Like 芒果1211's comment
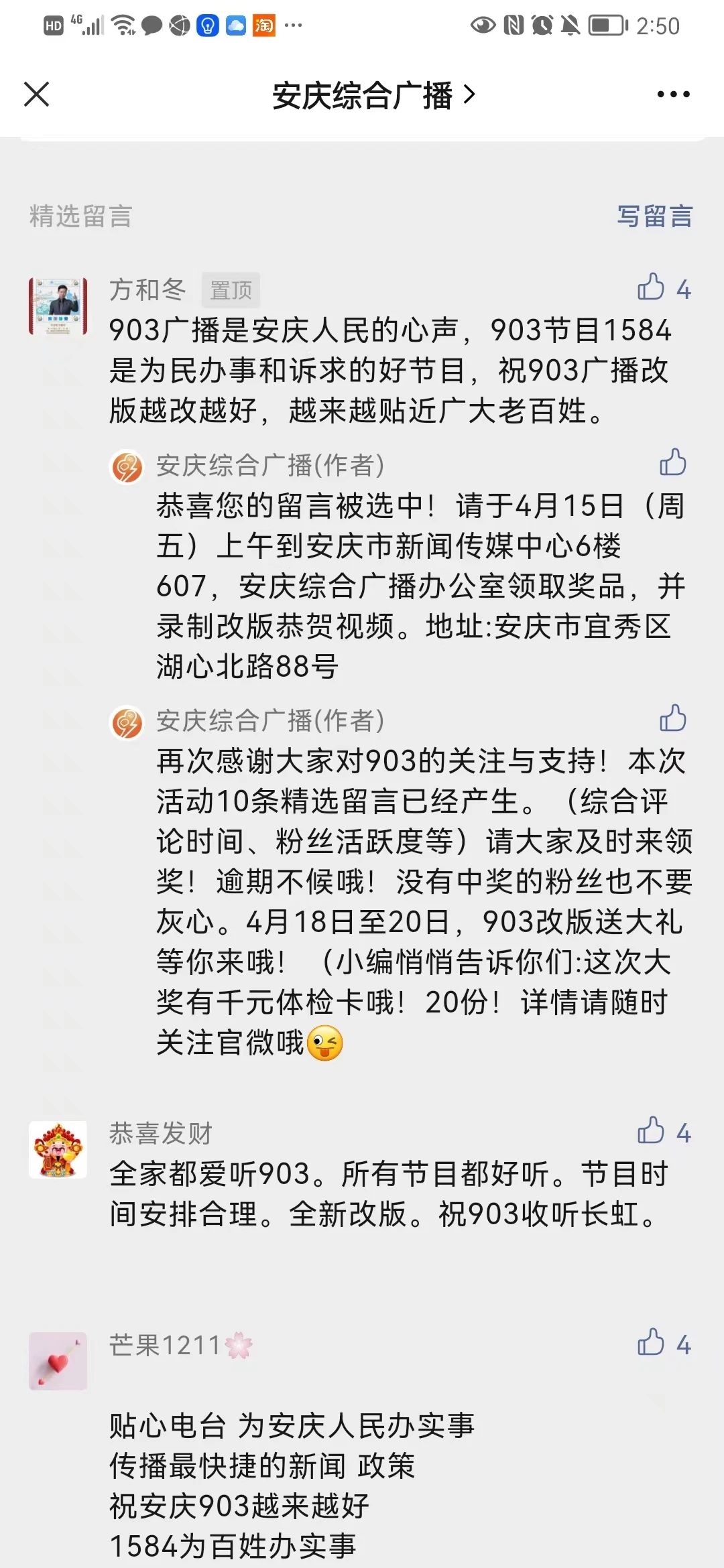 (651, 1343)
